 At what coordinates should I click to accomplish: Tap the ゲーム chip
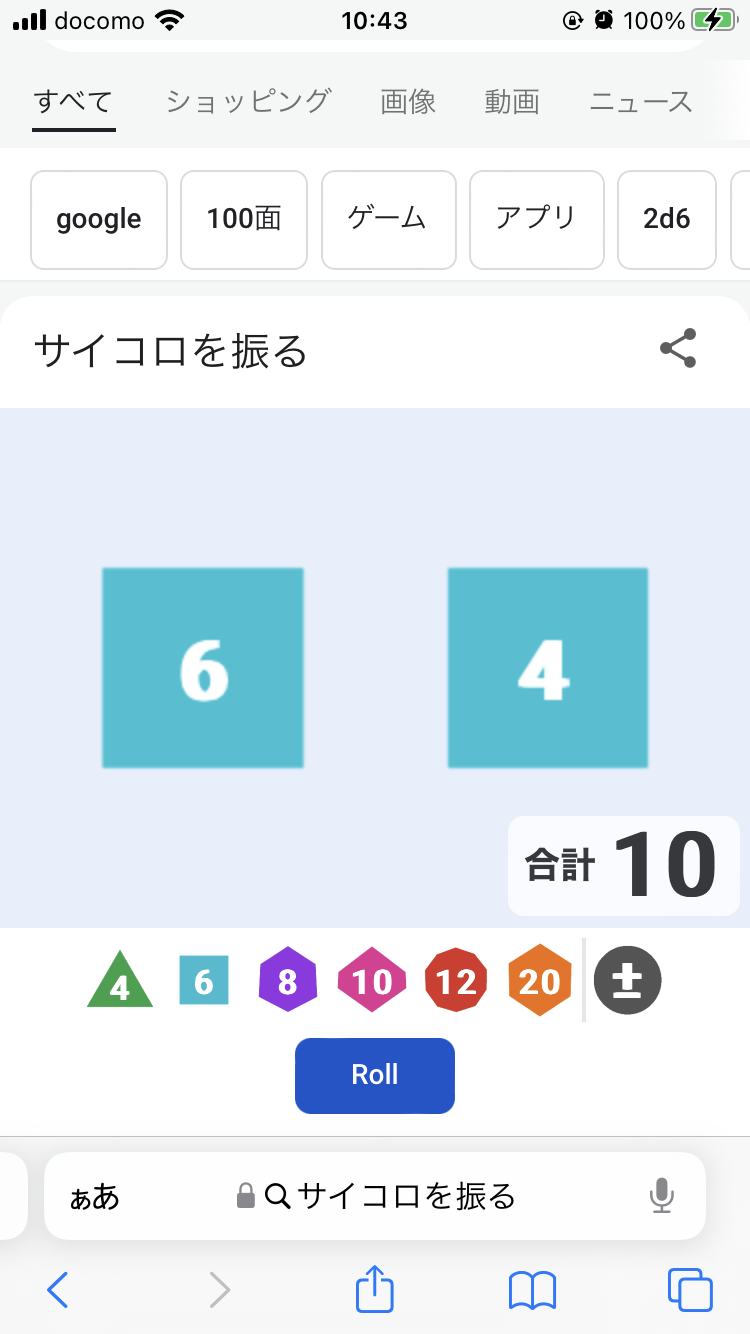click(388, 220)
